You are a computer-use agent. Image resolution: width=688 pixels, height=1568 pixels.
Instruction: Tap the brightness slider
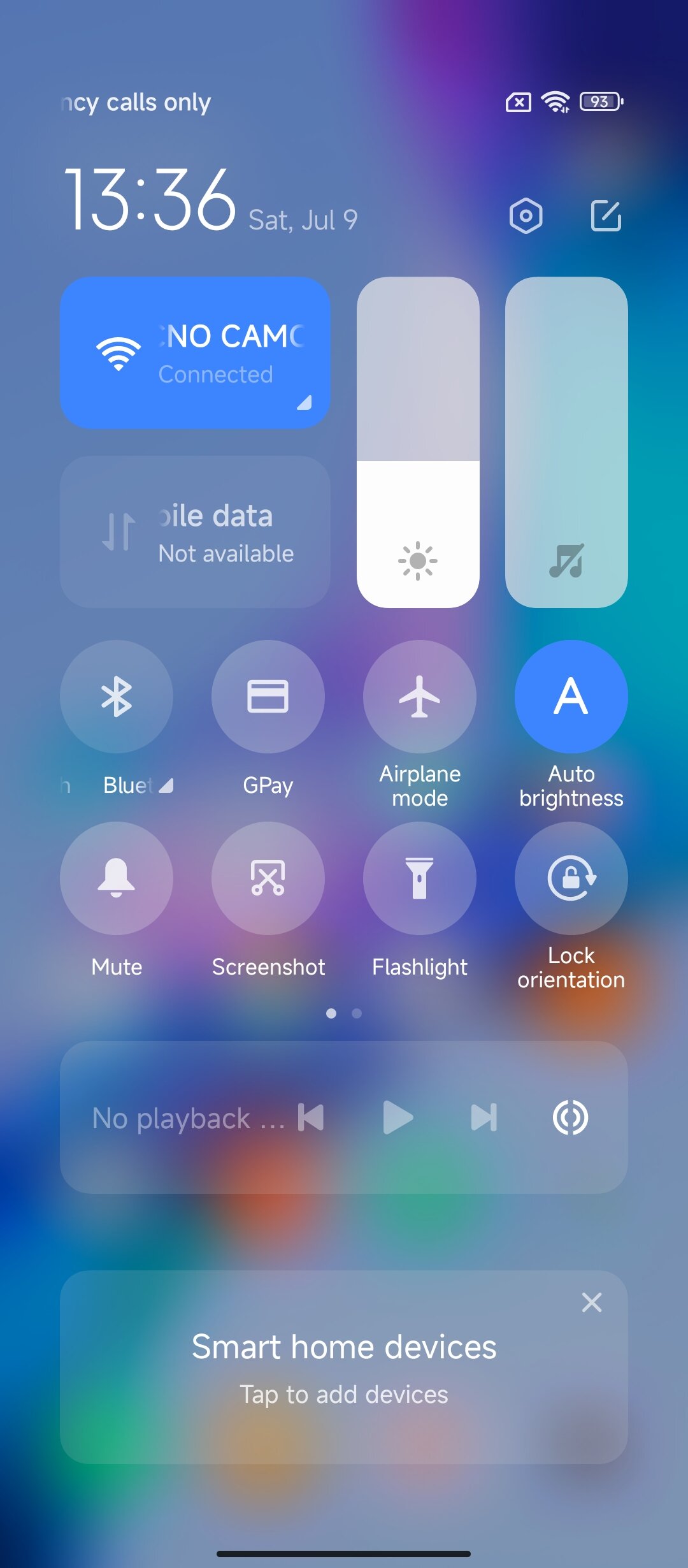[418, 442]
